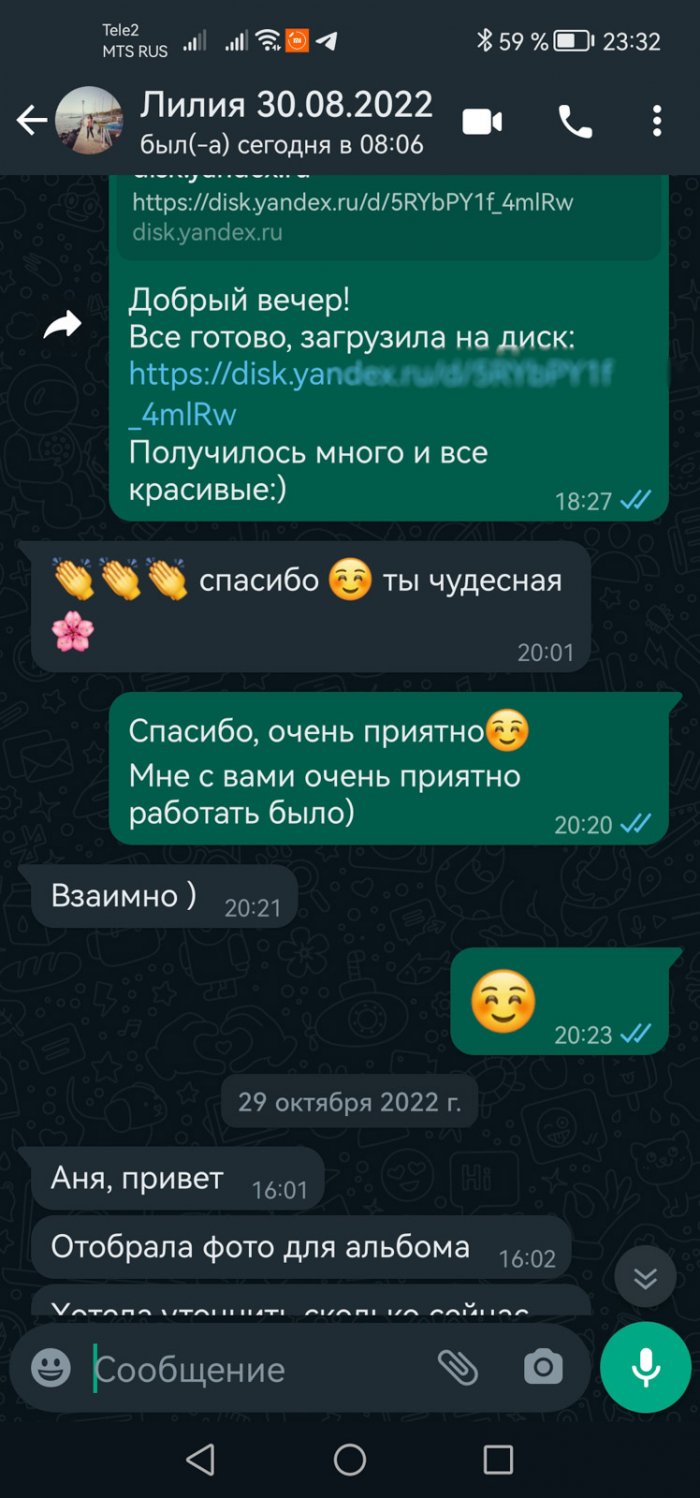Go back to the chat list

pos(31,121)
